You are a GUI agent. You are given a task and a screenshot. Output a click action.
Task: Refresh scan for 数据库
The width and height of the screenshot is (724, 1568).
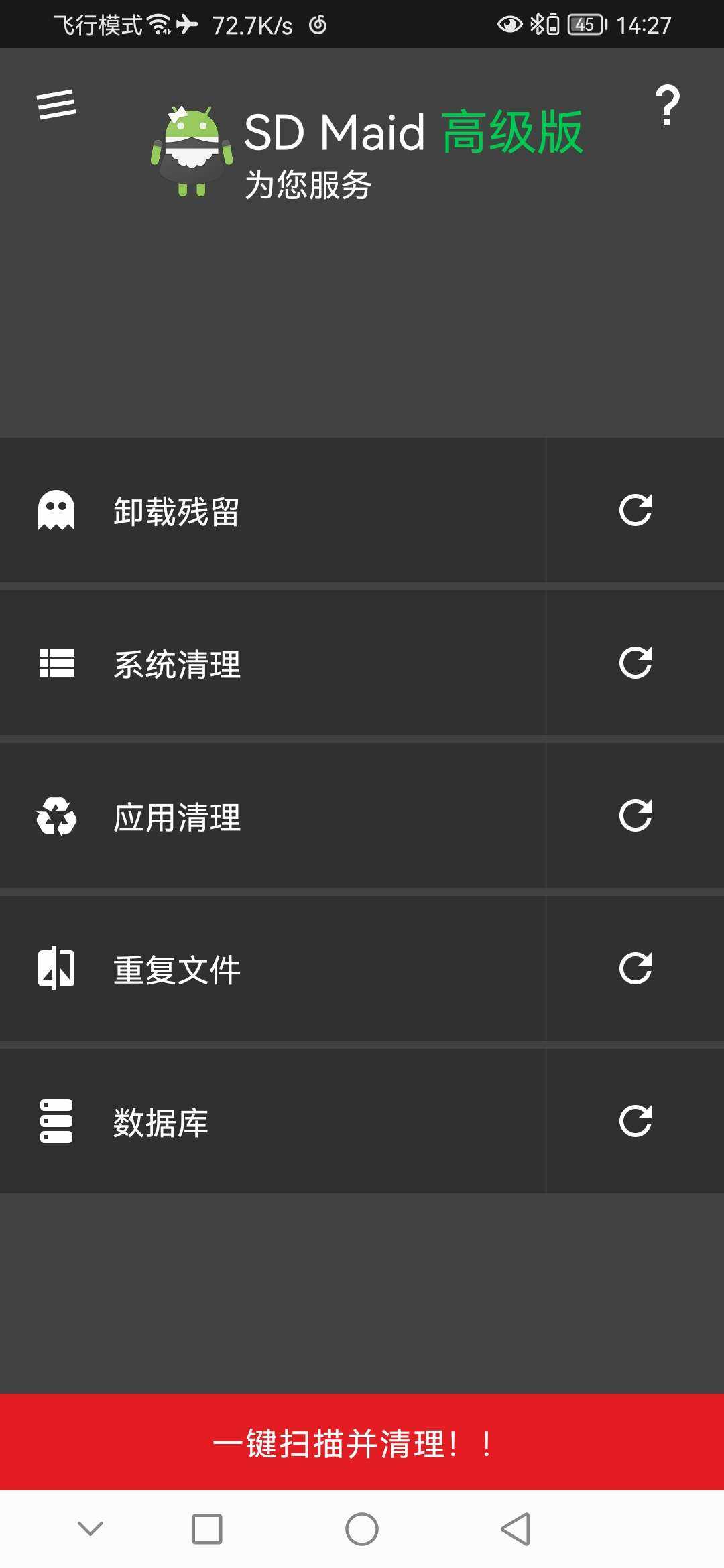point(636,1121)
